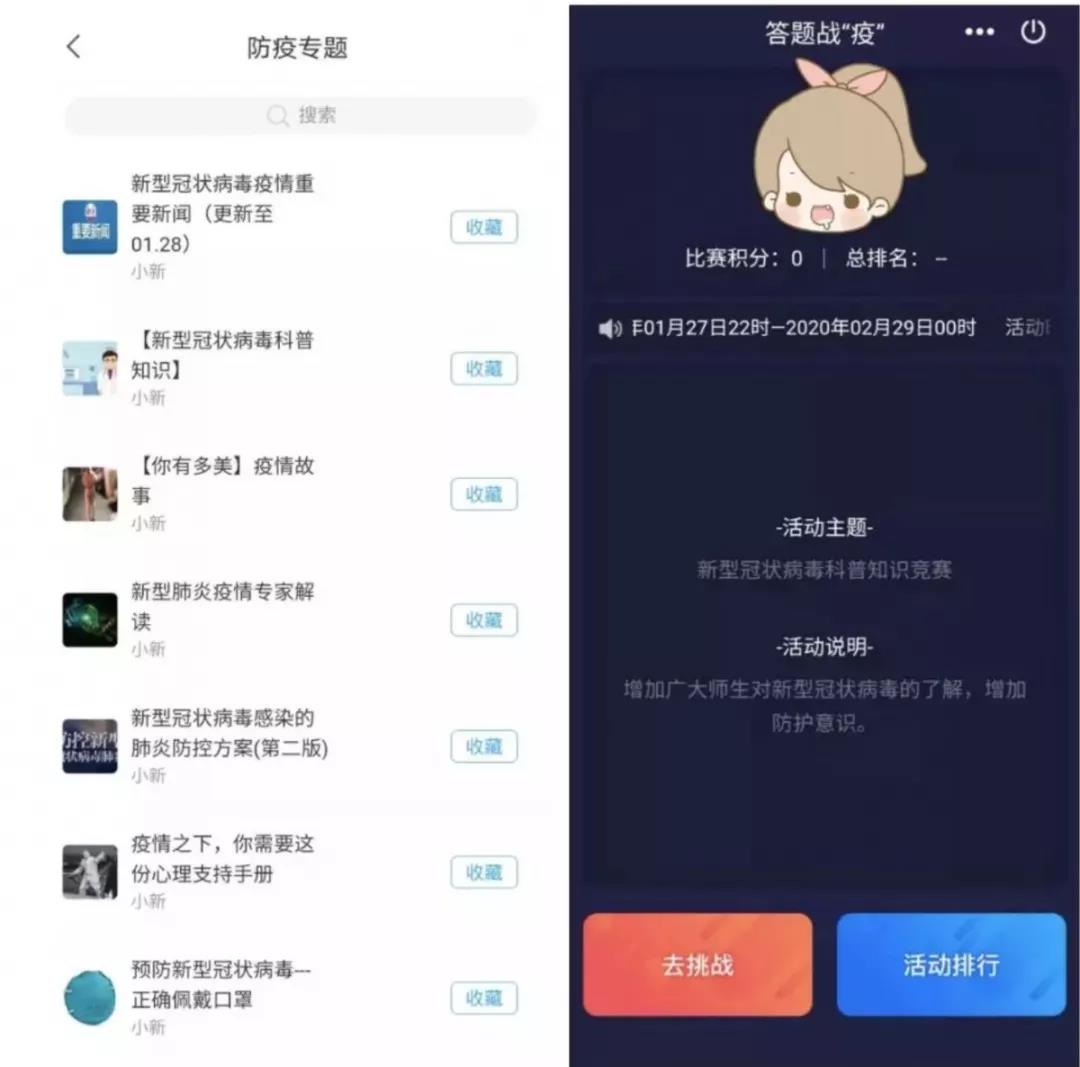The width and height of the screenshot is (1080, 1067).
Task: Open 疫情之下，你需要这份心理支持手册
Action: click(x=222, y=859)
